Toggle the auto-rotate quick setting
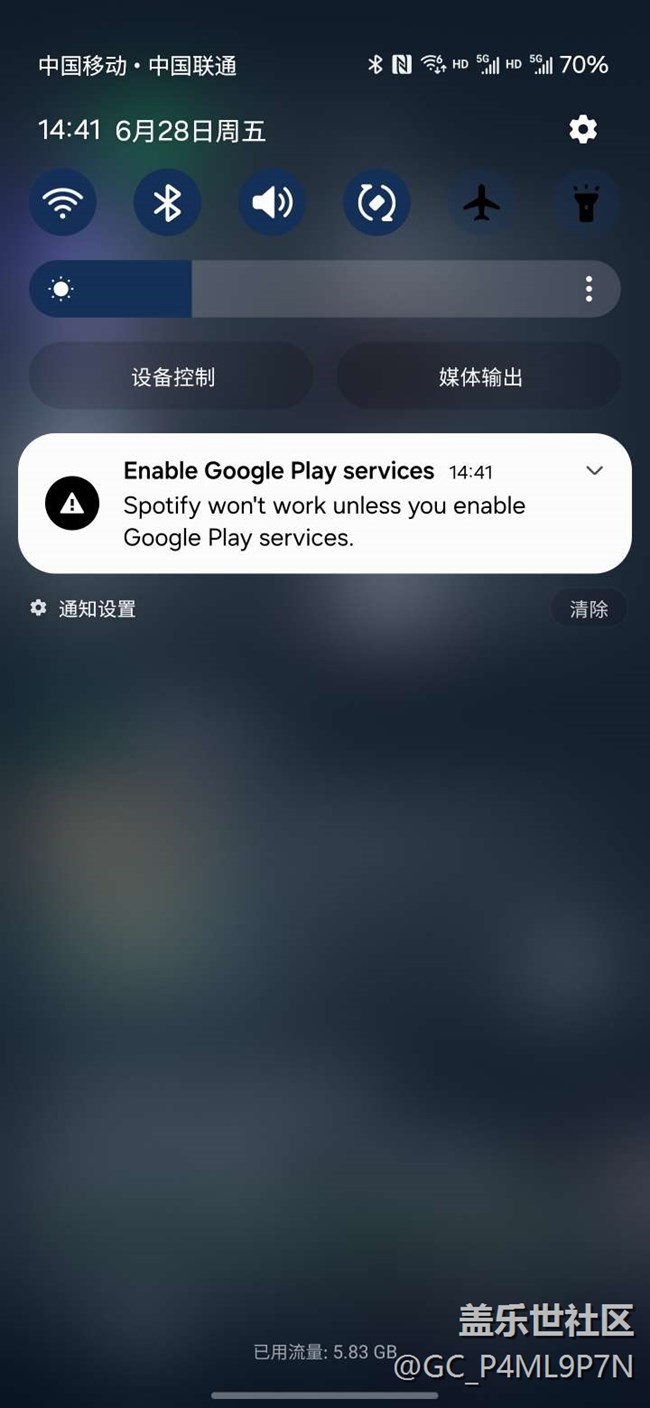This screenshot has width=650, height=1408. pyautogui.click(x=376, y=203)
